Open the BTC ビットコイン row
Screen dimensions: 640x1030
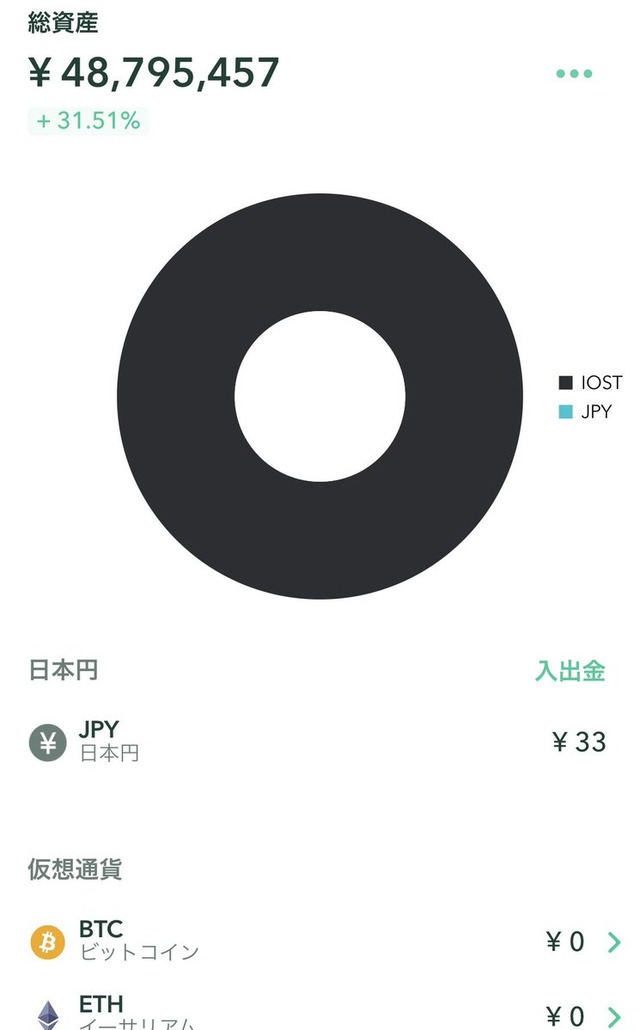[320, 941]
